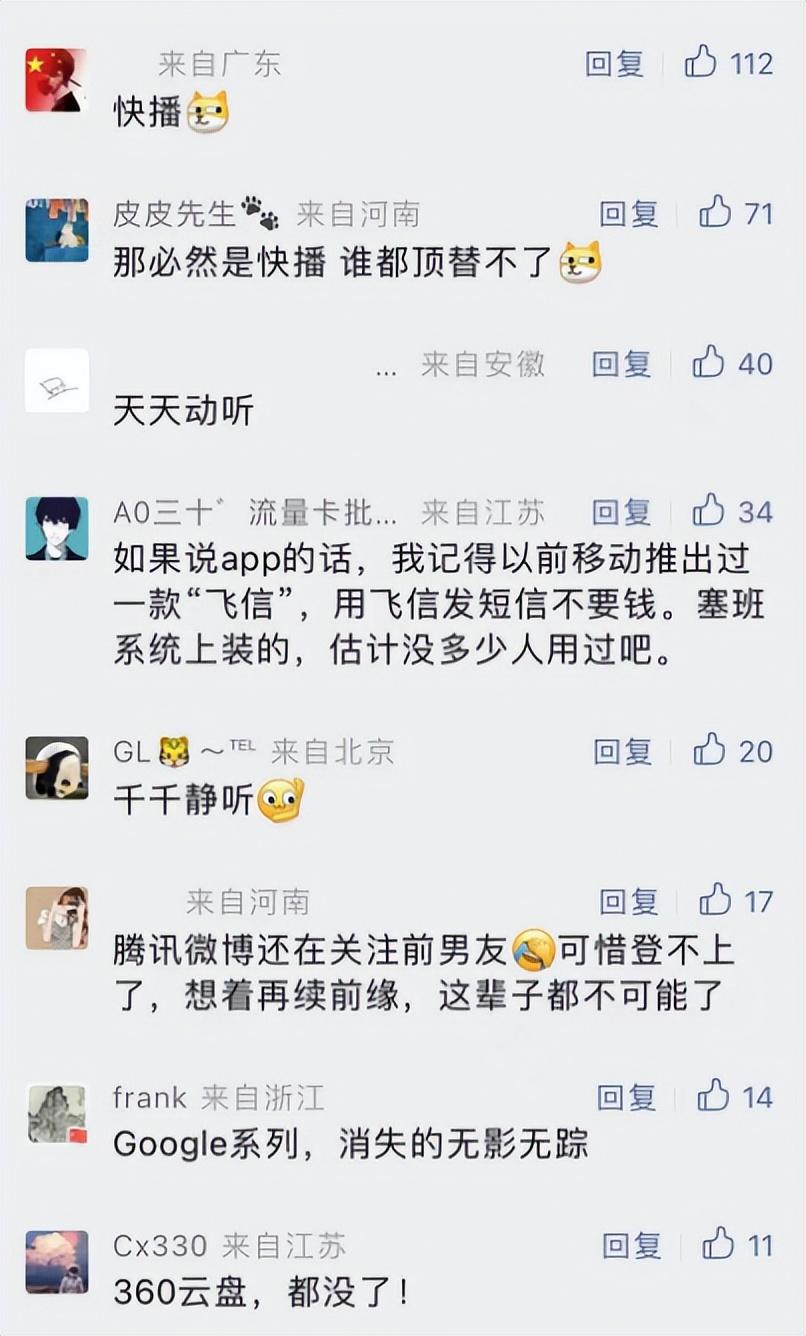Screen dimensions: 806x1336
Task: Like the 千千静听 comment
Action: (709, 750)
